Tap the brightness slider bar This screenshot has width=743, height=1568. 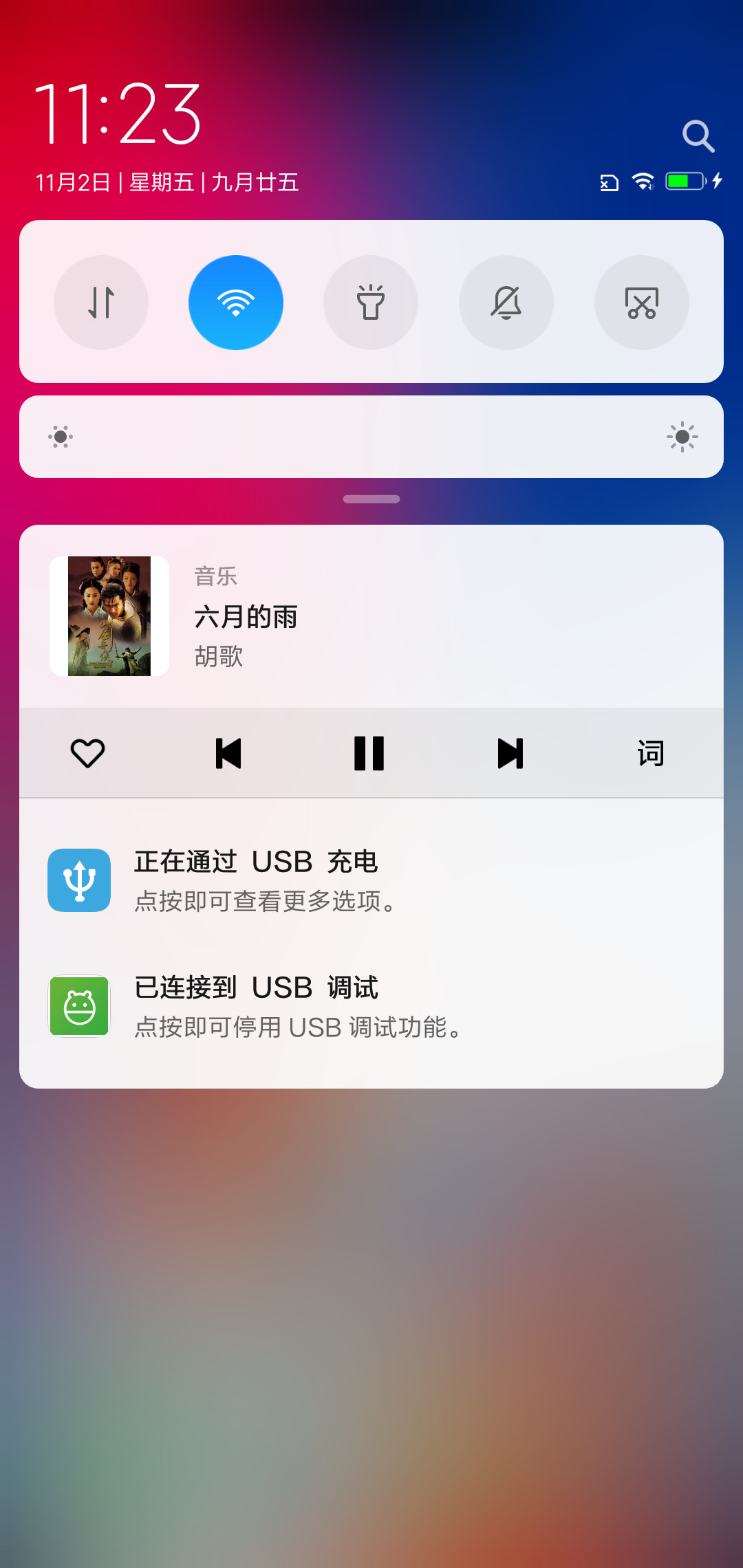pos(371,437)
